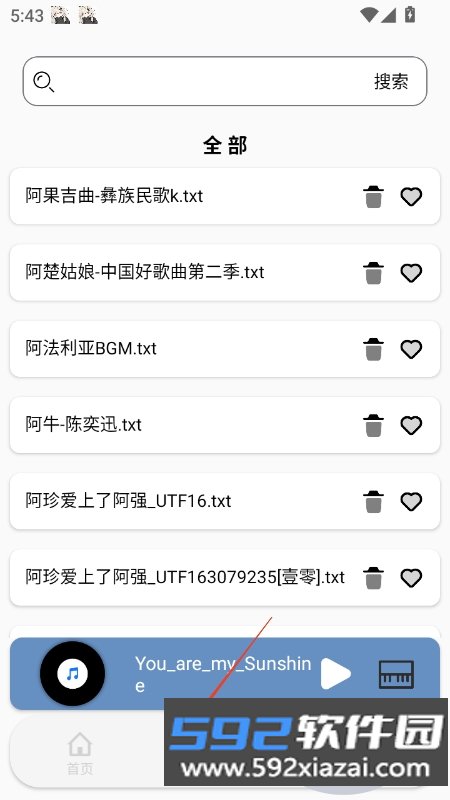The height and width of the screenshot is (800, 450).
Task: Favorite 阿楚姑娘-中国好歌曲第二季.txt
Action: 411,273
